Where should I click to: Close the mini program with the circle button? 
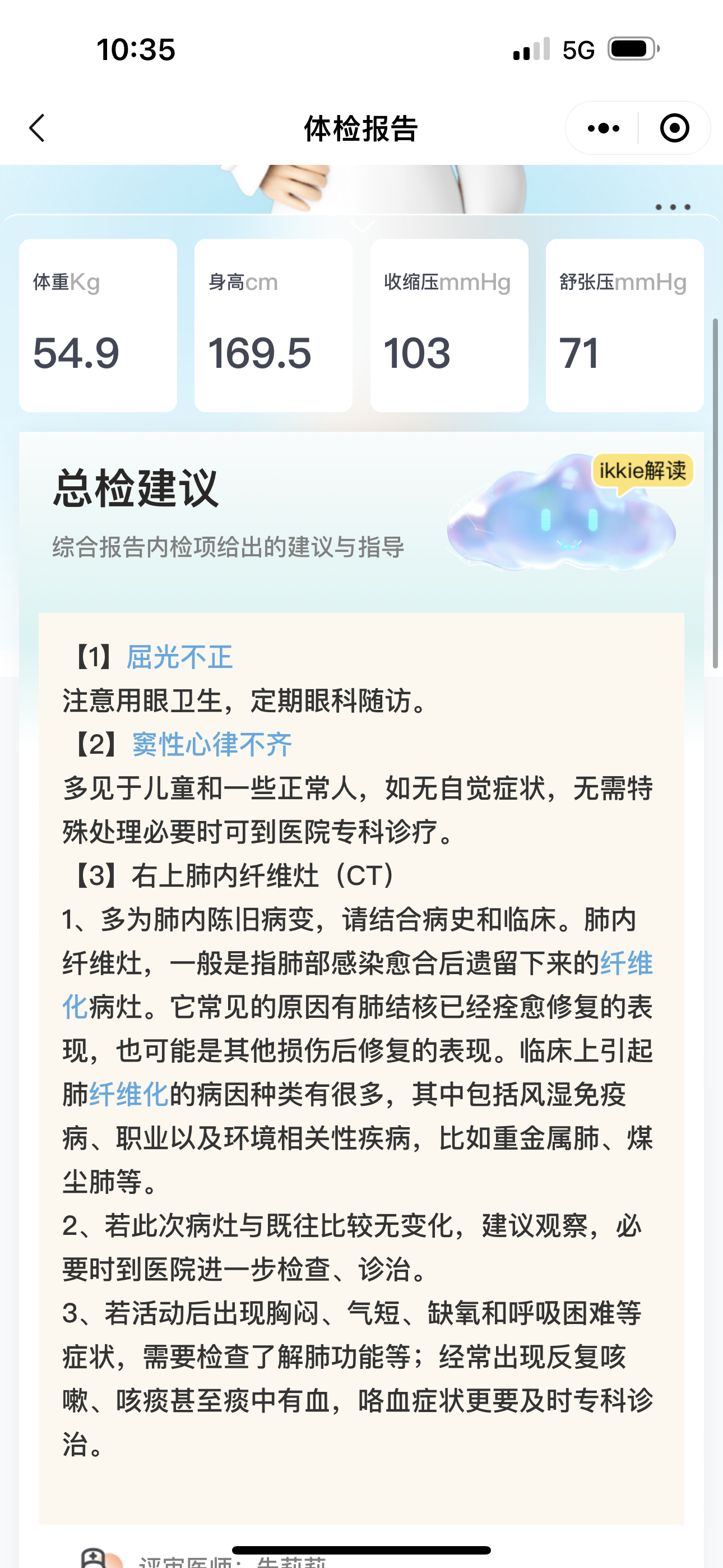674,128
